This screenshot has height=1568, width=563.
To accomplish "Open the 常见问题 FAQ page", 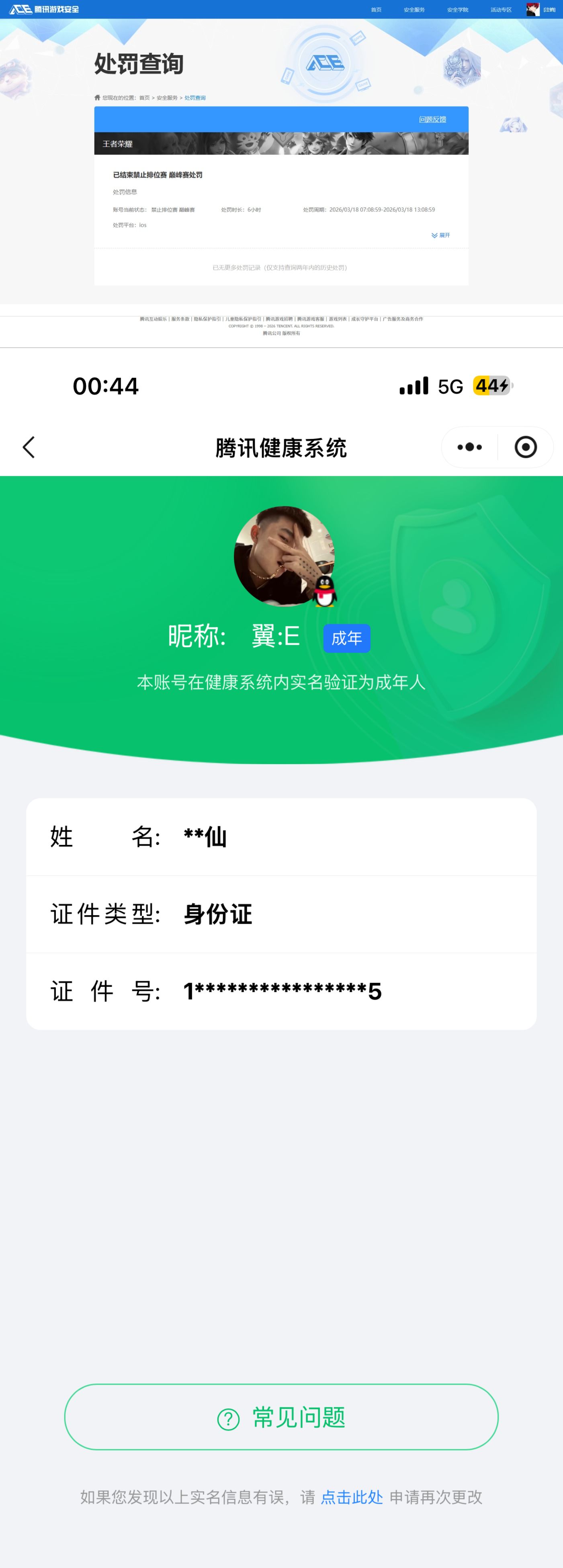I will pyautogui.click(x=281, y=1418).
